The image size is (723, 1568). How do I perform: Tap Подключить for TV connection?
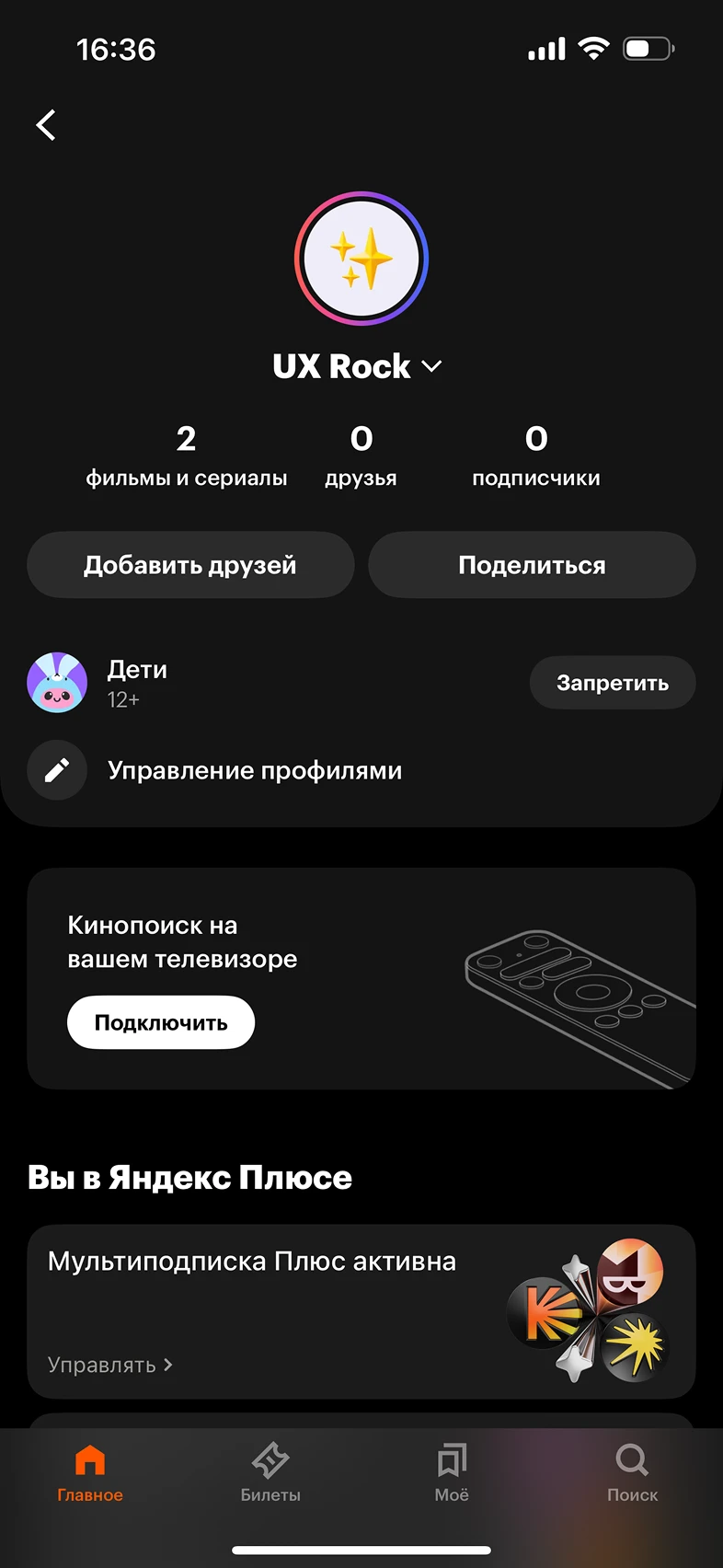(x=161, y=1022)
